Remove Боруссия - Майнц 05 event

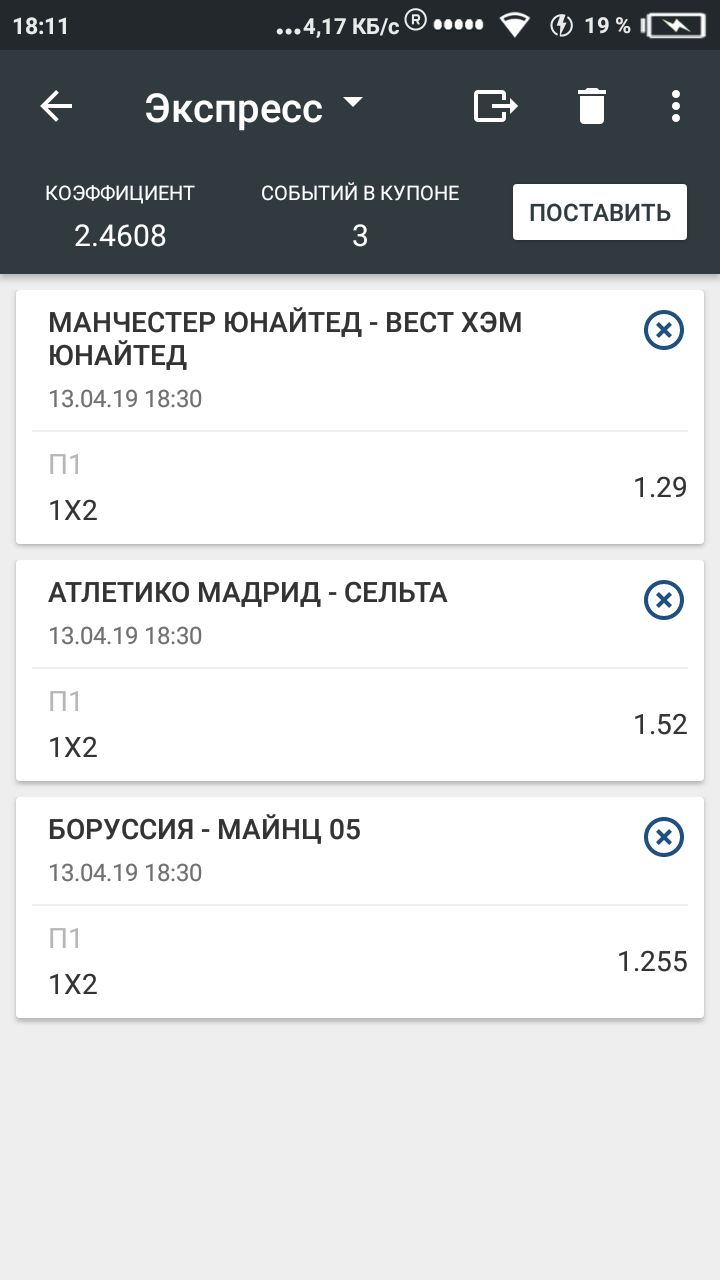[x=664, y=836]
